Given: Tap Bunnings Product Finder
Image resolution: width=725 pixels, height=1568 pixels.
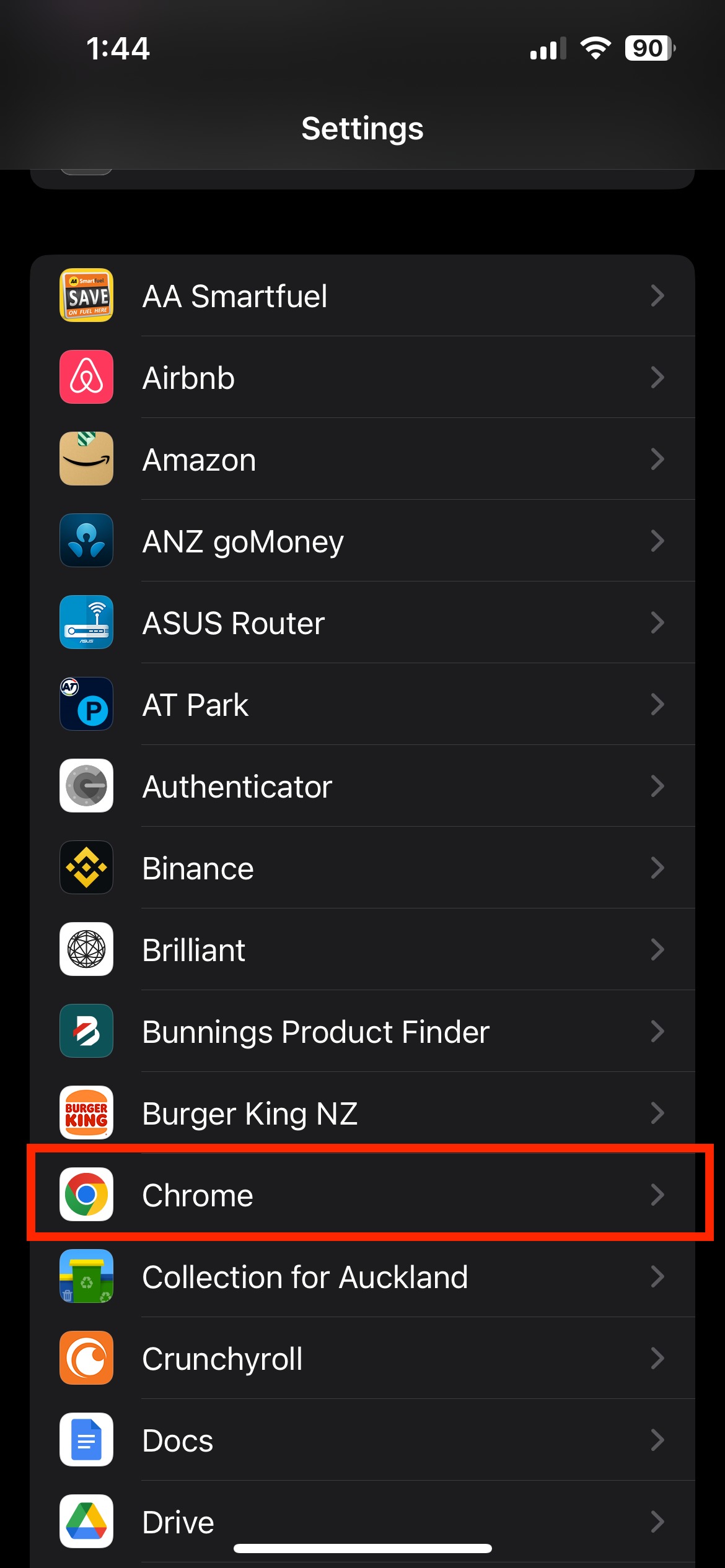Looking at the screenshot, I should 362,1032.
